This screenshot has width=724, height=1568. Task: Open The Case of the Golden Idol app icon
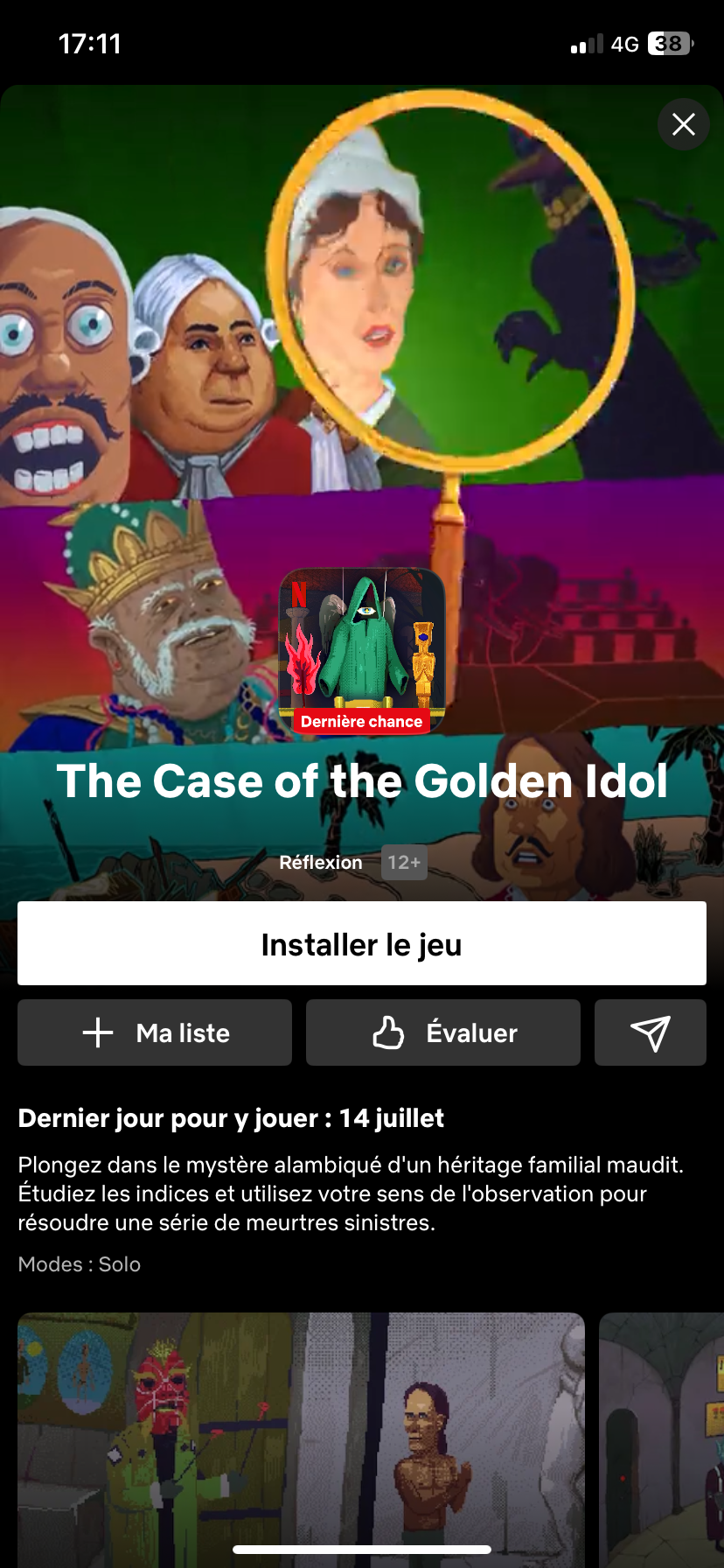click(x=362, y=647)
